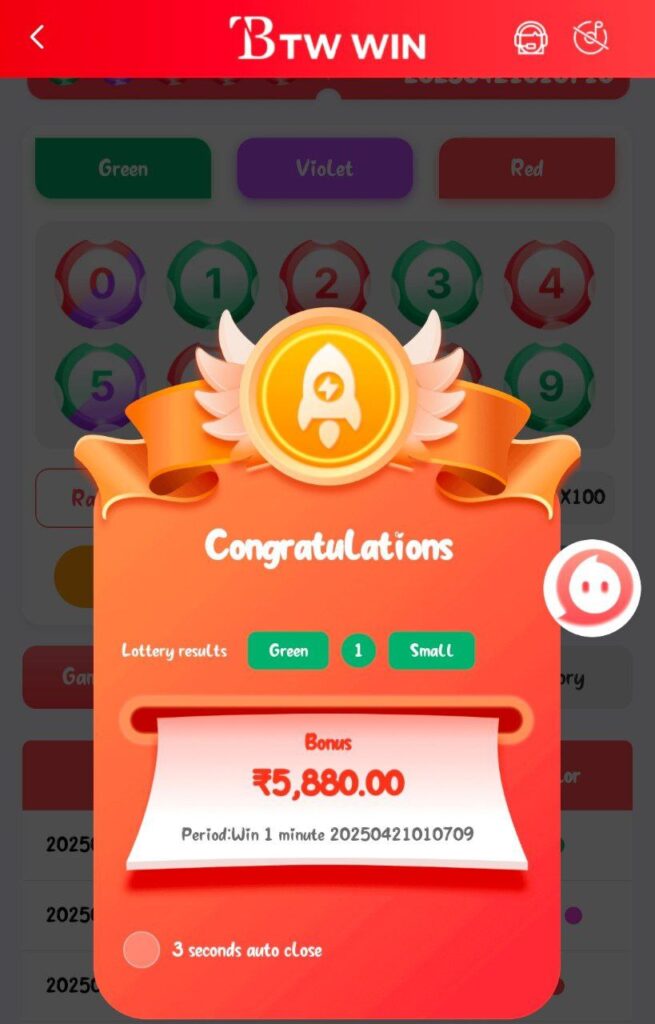This screenshot has height=1024, width=655.
Task: Toggle the 3 seconds auto close option
Action: 141,949
